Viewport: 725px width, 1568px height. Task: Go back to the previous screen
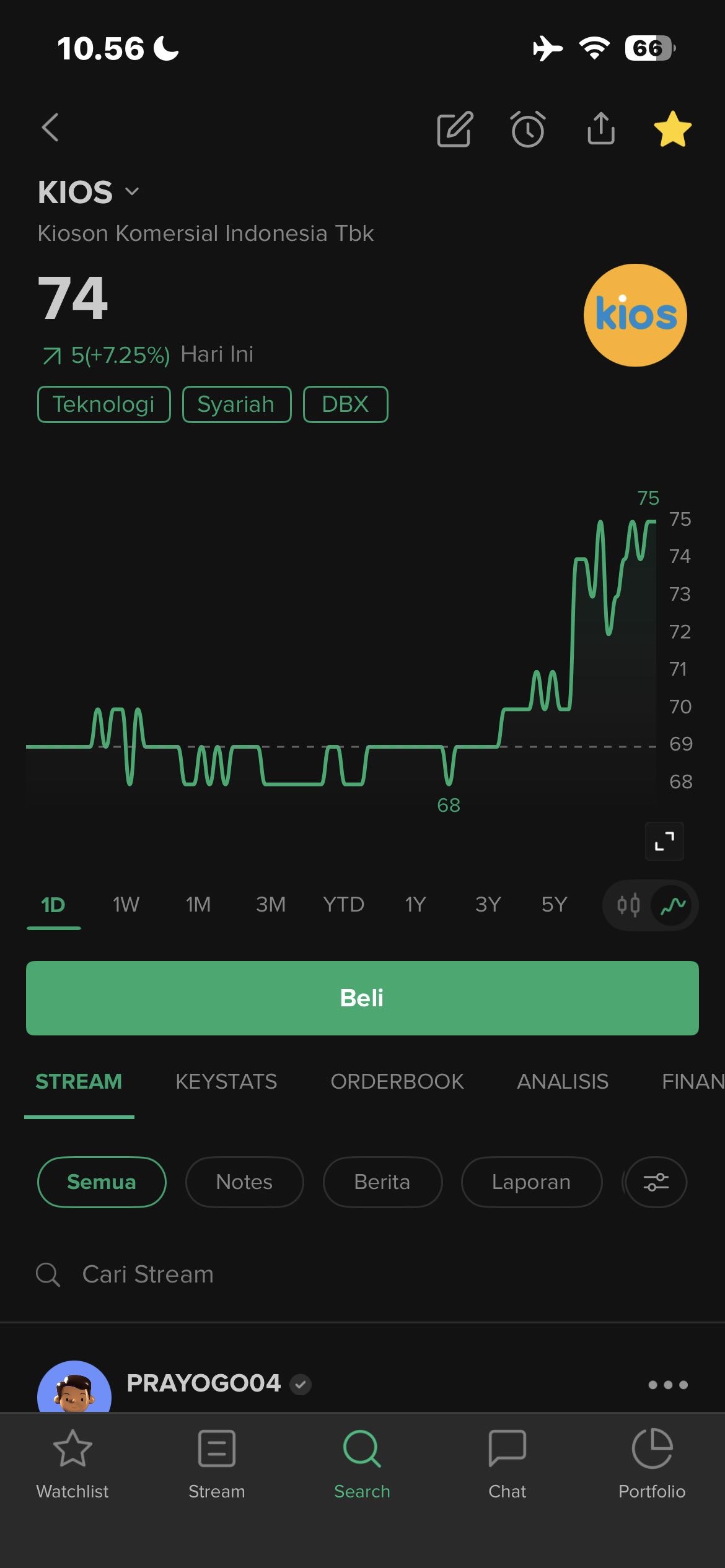51,128
